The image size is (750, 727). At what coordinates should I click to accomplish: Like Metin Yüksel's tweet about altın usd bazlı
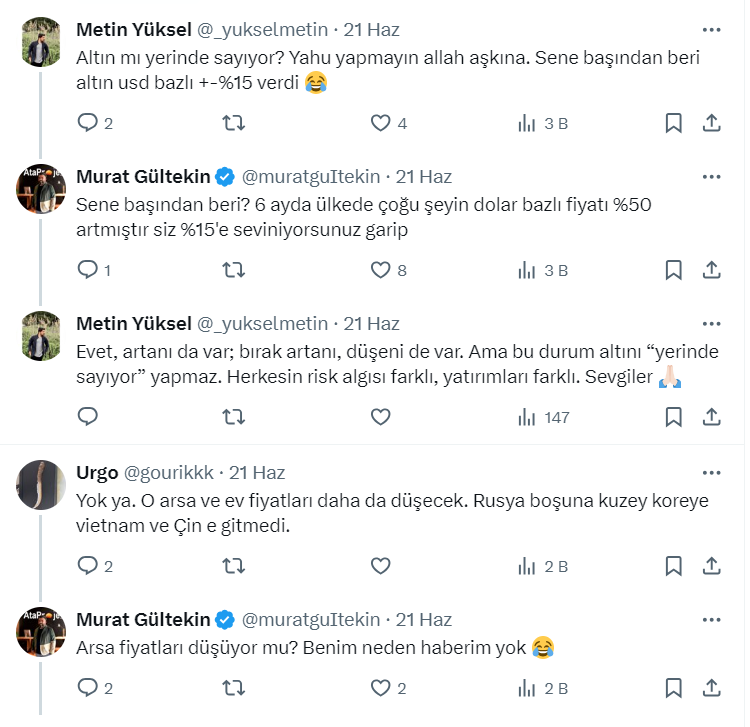click(x=380, y=123)
